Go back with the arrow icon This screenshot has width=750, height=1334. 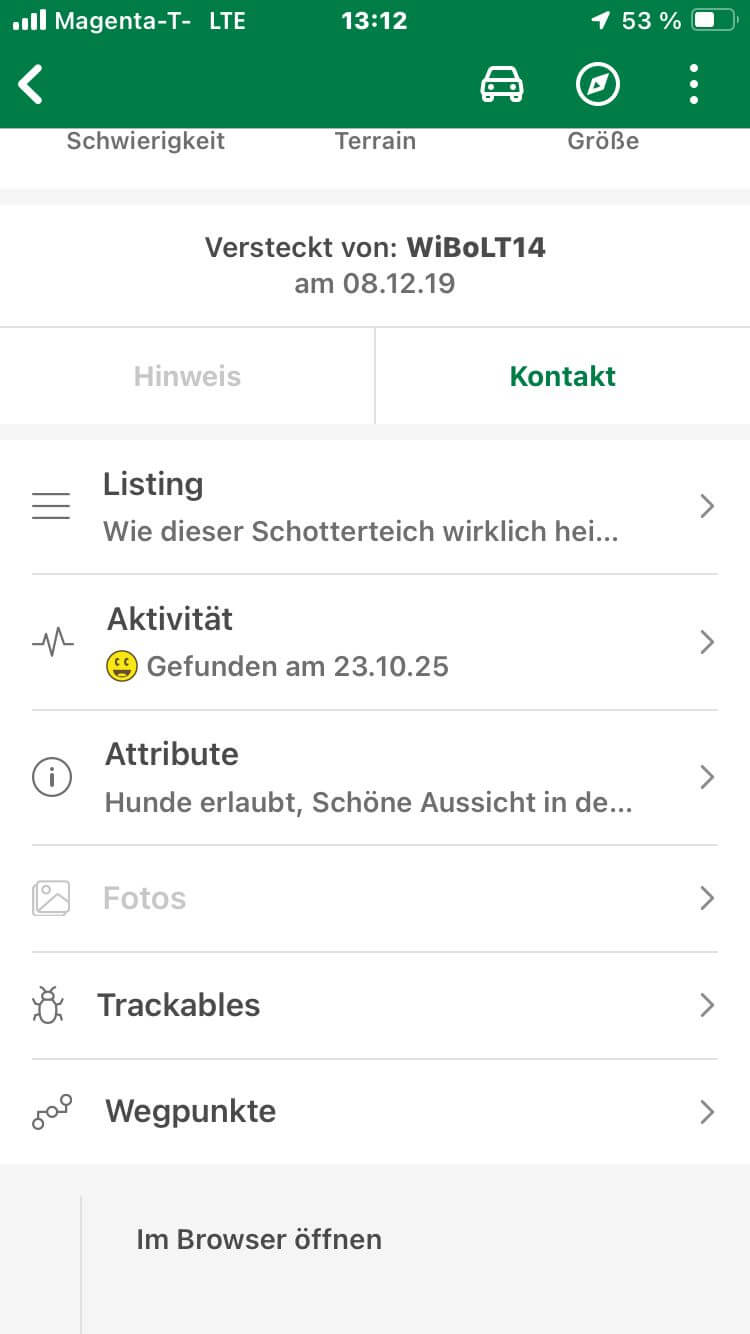point(32,85)
